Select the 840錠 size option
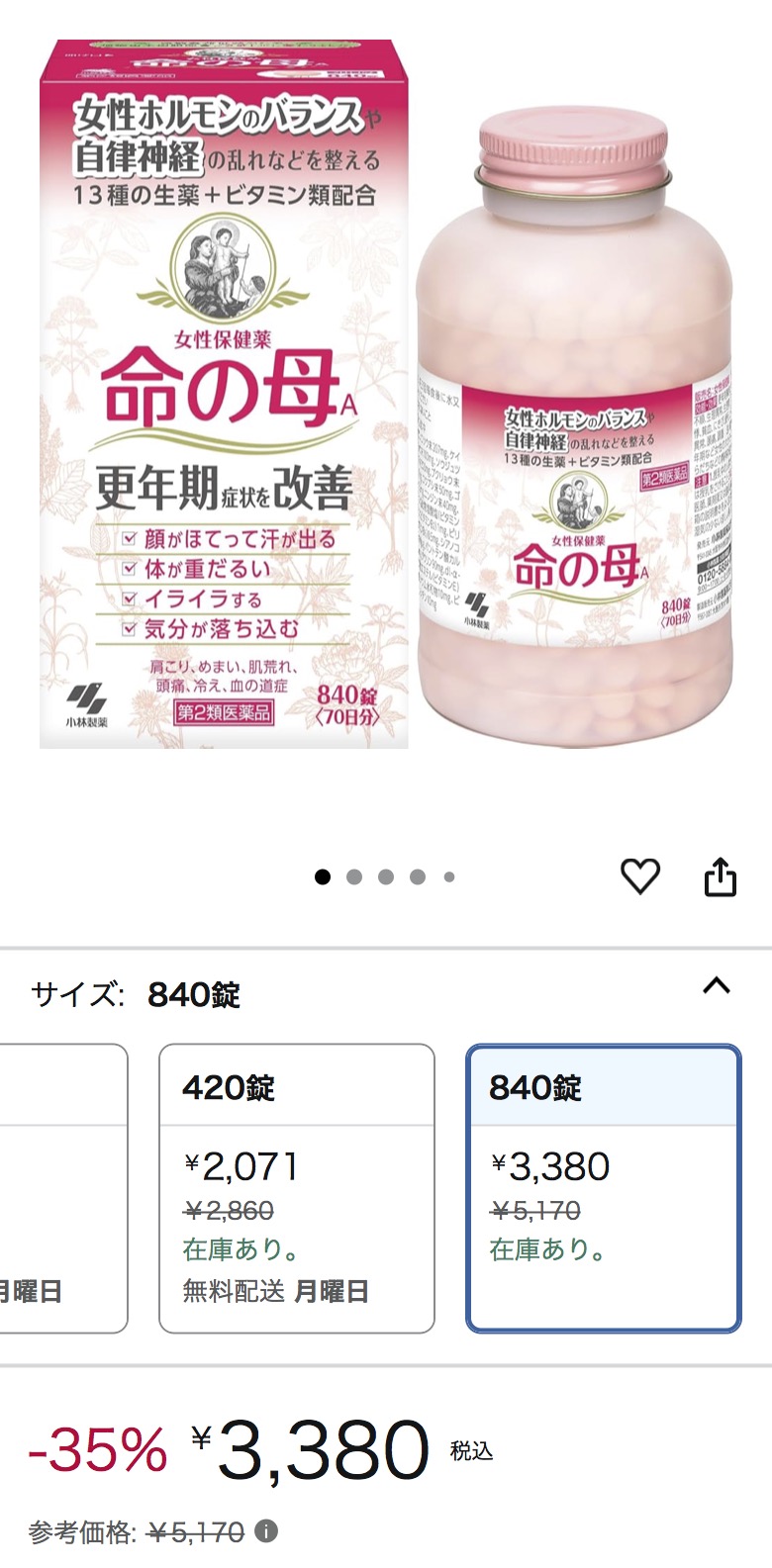 (x=604, y=1188)
